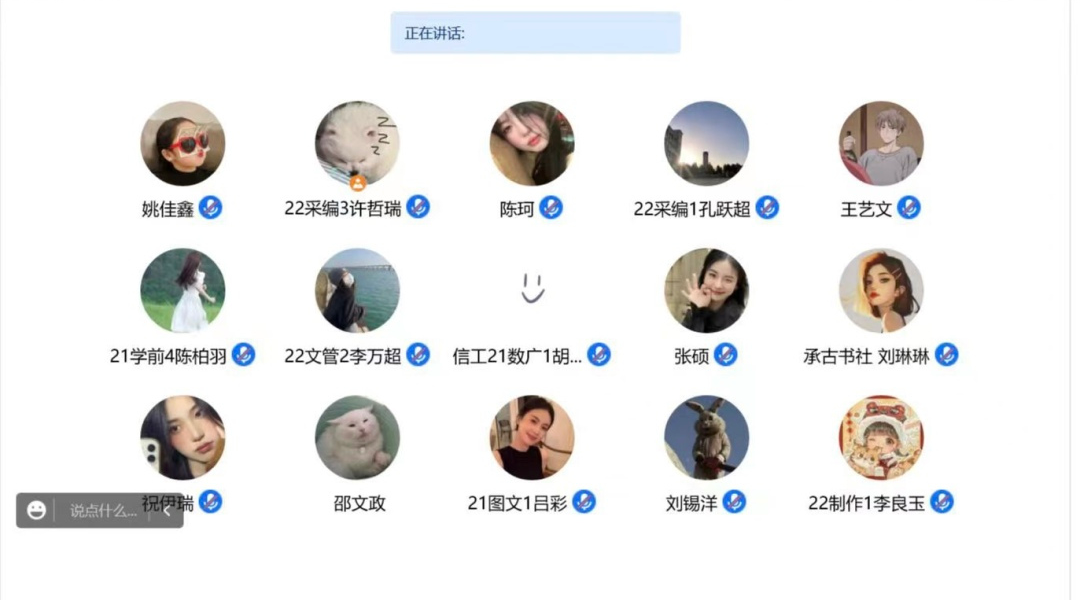Open 王艺文's participant tile
Screen dimensions: 1080x600
(x=881, y=143)
